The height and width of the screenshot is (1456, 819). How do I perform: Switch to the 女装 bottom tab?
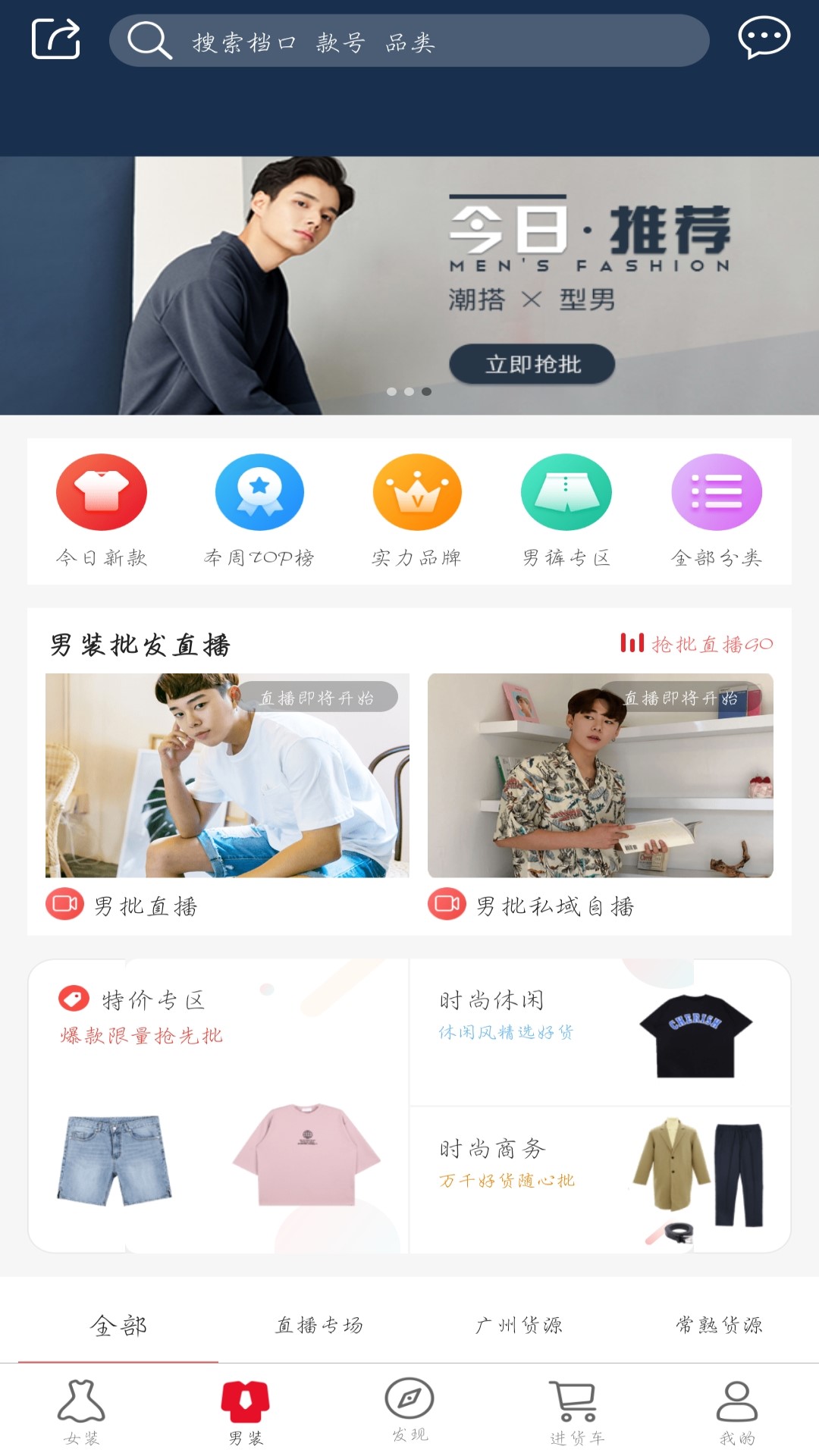point(82,1412)
